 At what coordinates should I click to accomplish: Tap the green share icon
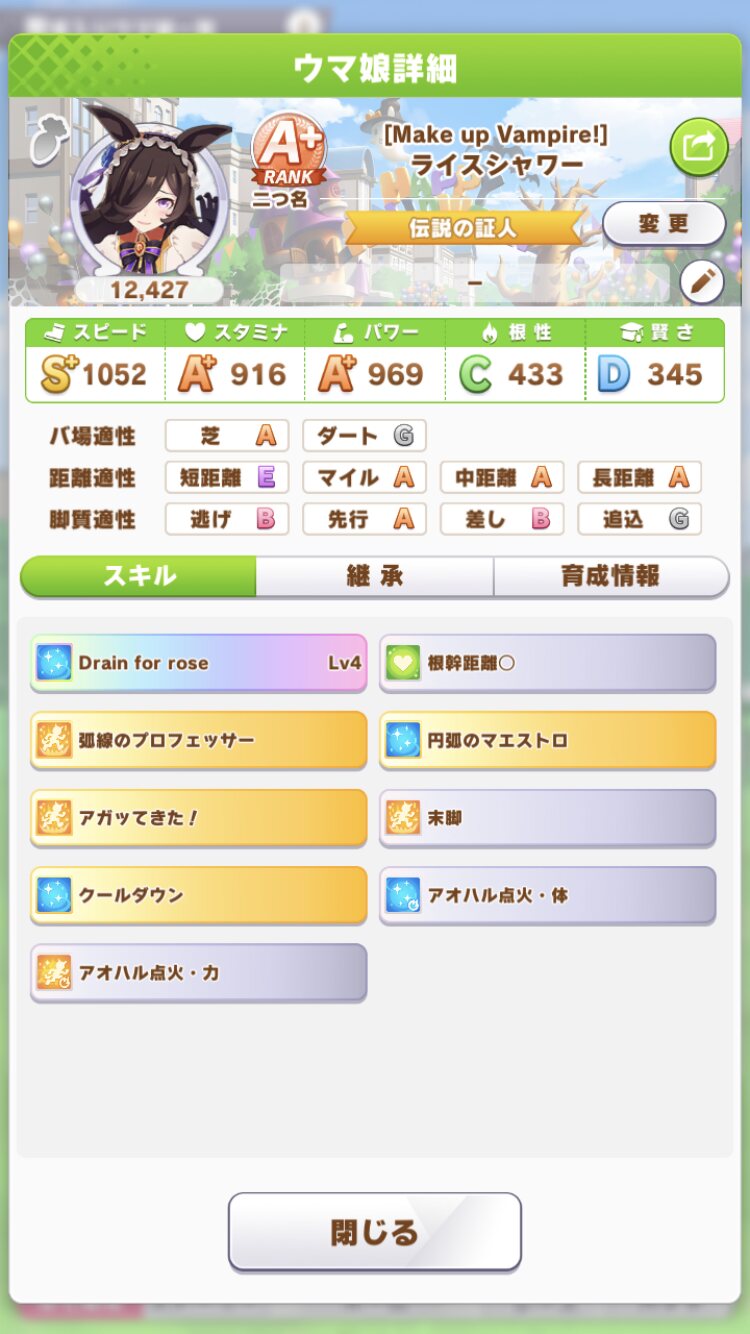point(699,147)
